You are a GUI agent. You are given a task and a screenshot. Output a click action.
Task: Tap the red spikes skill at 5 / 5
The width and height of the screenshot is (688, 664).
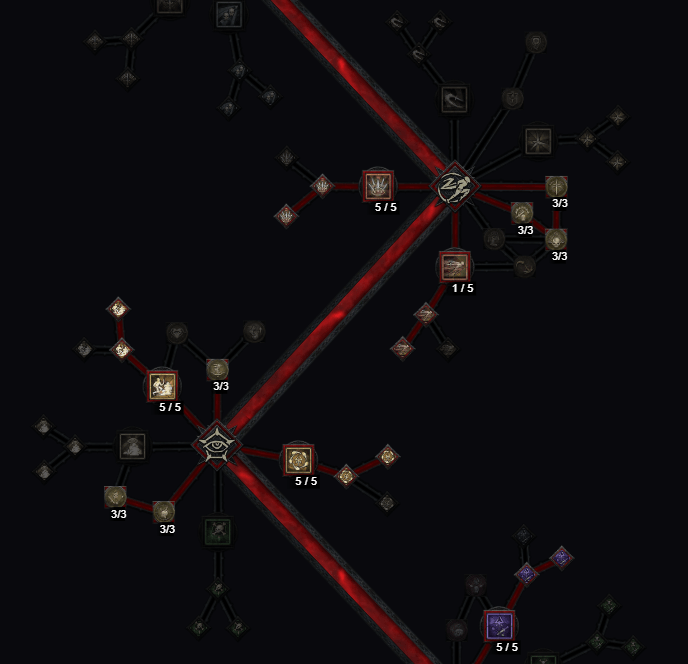[x=379, y=186]
